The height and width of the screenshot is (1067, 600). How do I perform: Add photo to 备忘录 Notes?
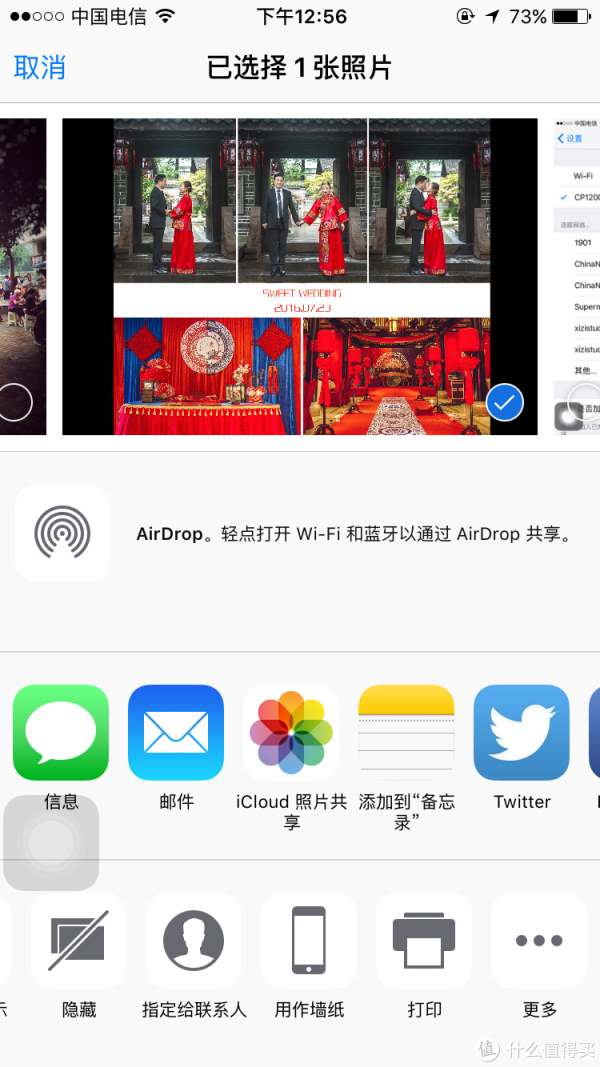tap(406, 732)
